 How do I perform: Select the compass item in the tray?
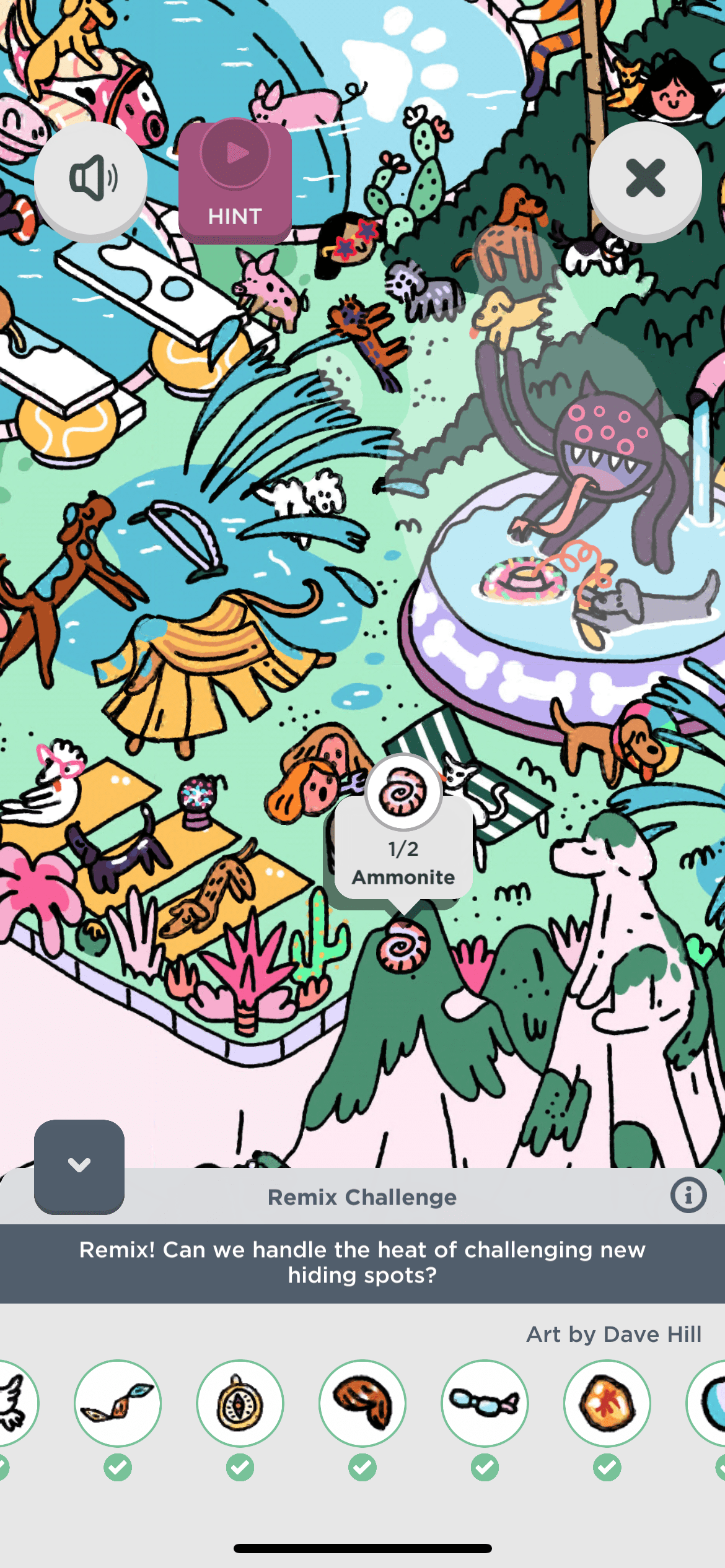(240, 1403)
